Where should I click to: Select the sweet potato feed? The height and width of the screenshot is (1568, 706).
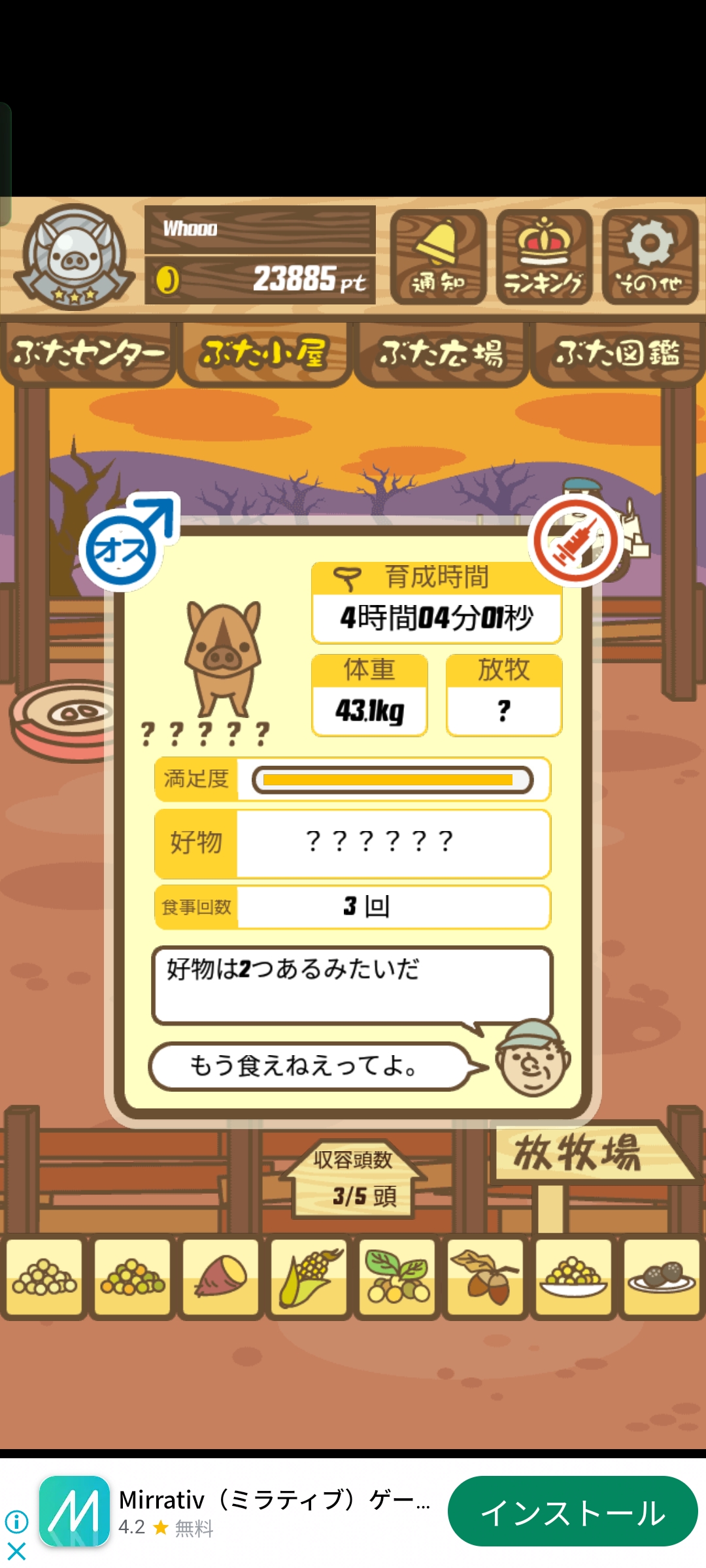[220, 1277]
